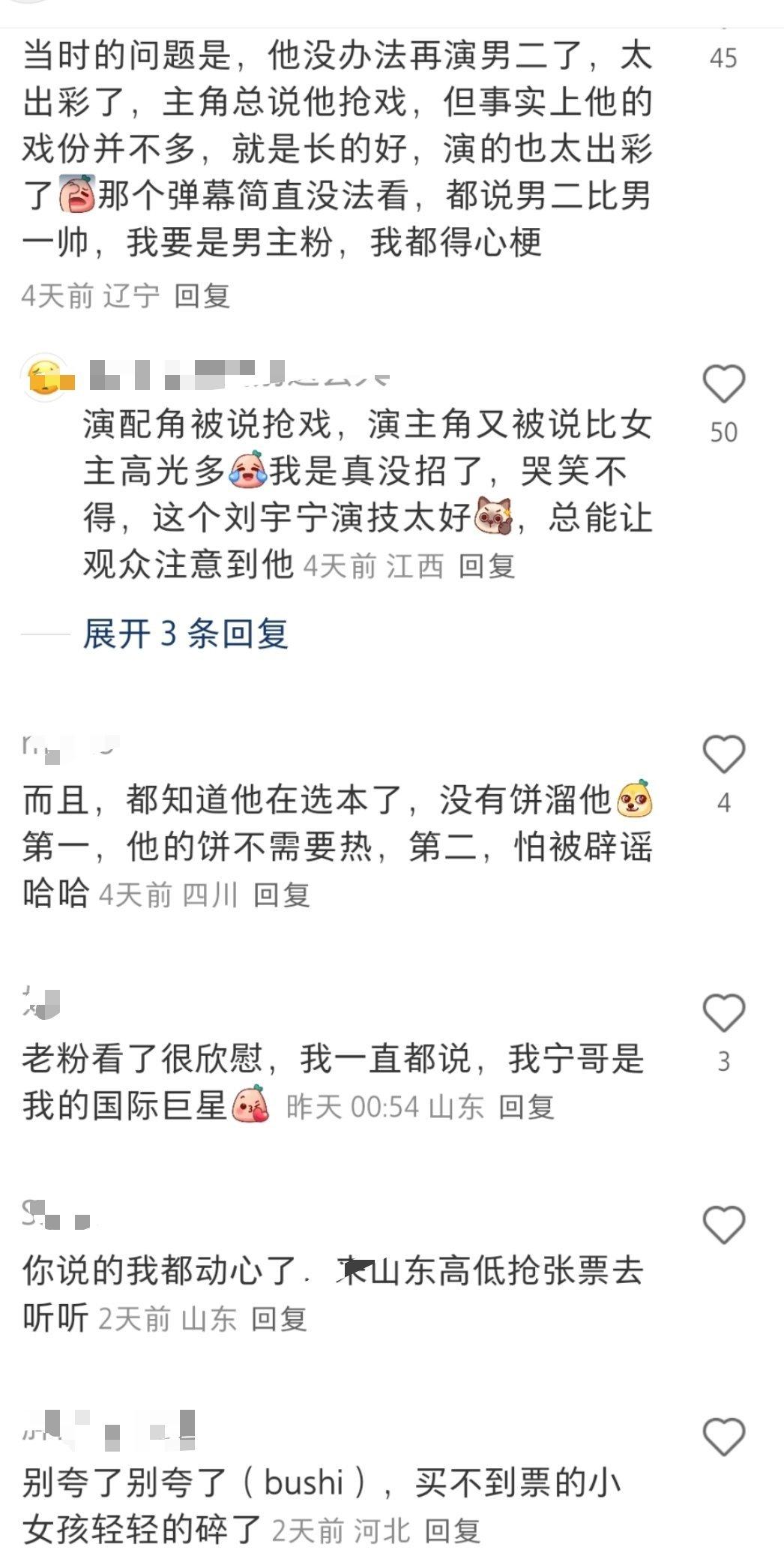784x1550 pixels.
Task: Open the avatar of the 江西 commenter
Action: tap(44, 377)
